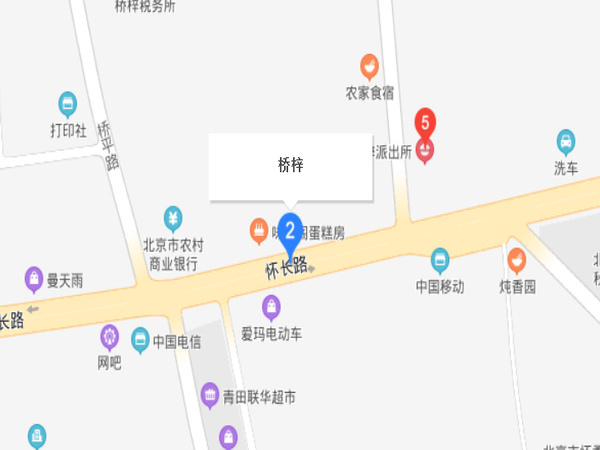Tap the 曼天雨 shop pin
Screen dimensions: 600x450
tap(35, 277)
